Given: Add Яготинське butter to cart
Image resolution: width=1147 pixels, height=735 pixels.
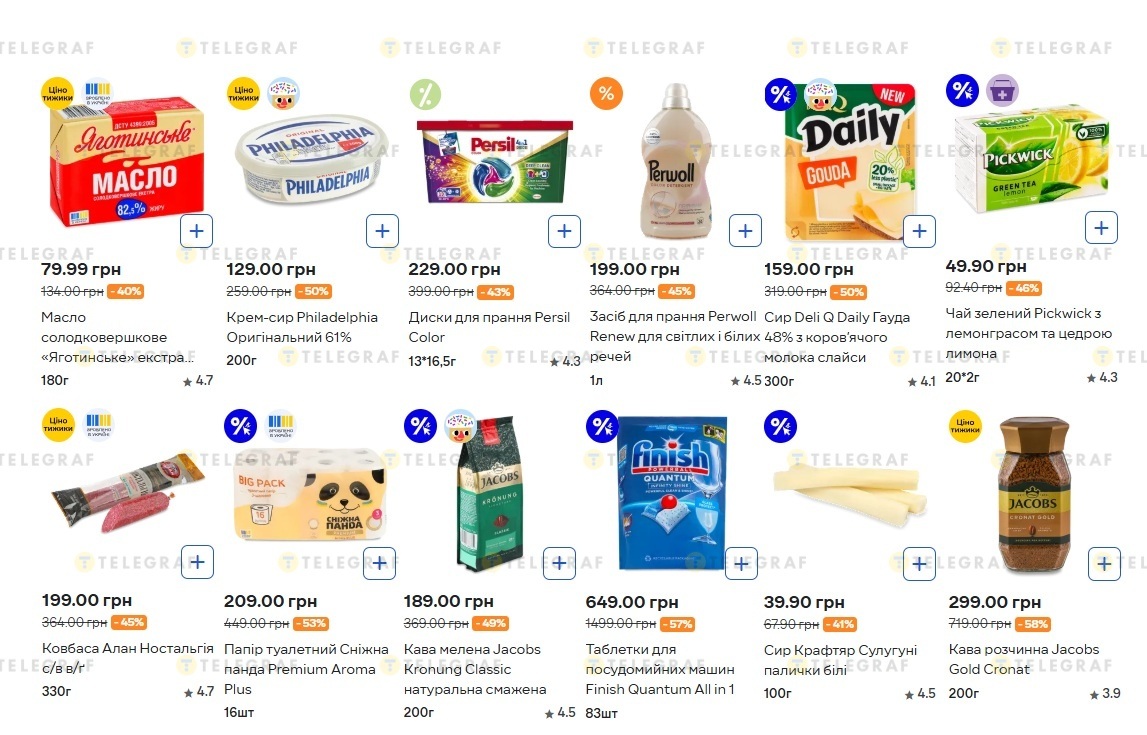Looking at the screenshot, I should [196, 232].
